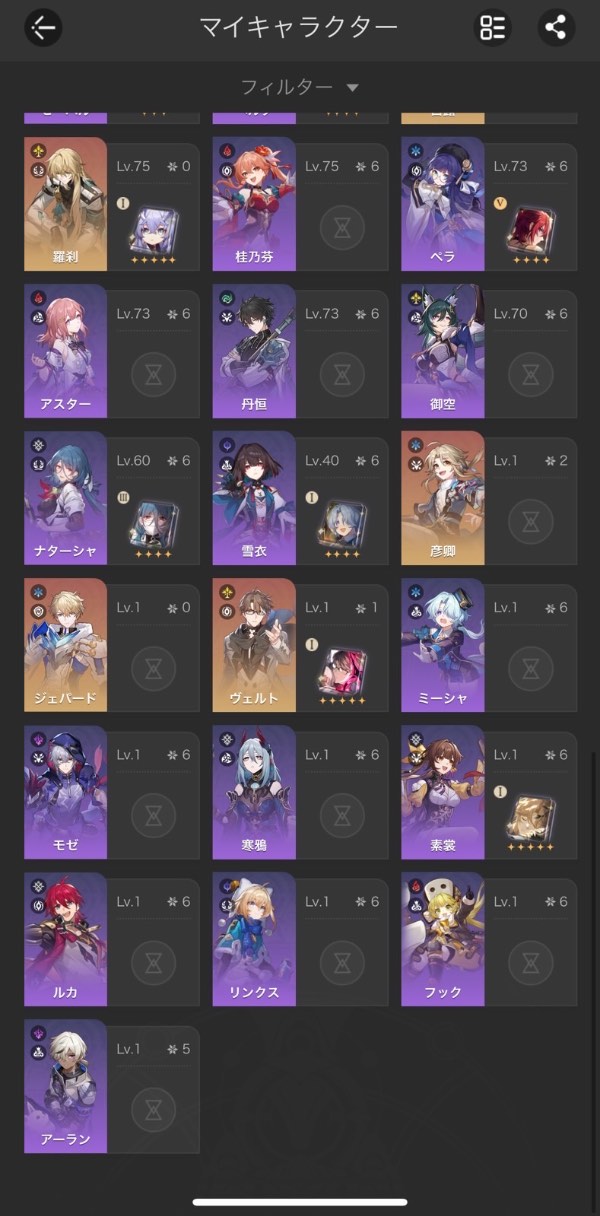Open 素裳 character card
Image resolution: width=600 pixels, height=1216 pixels.
click(x=443, y=792)
